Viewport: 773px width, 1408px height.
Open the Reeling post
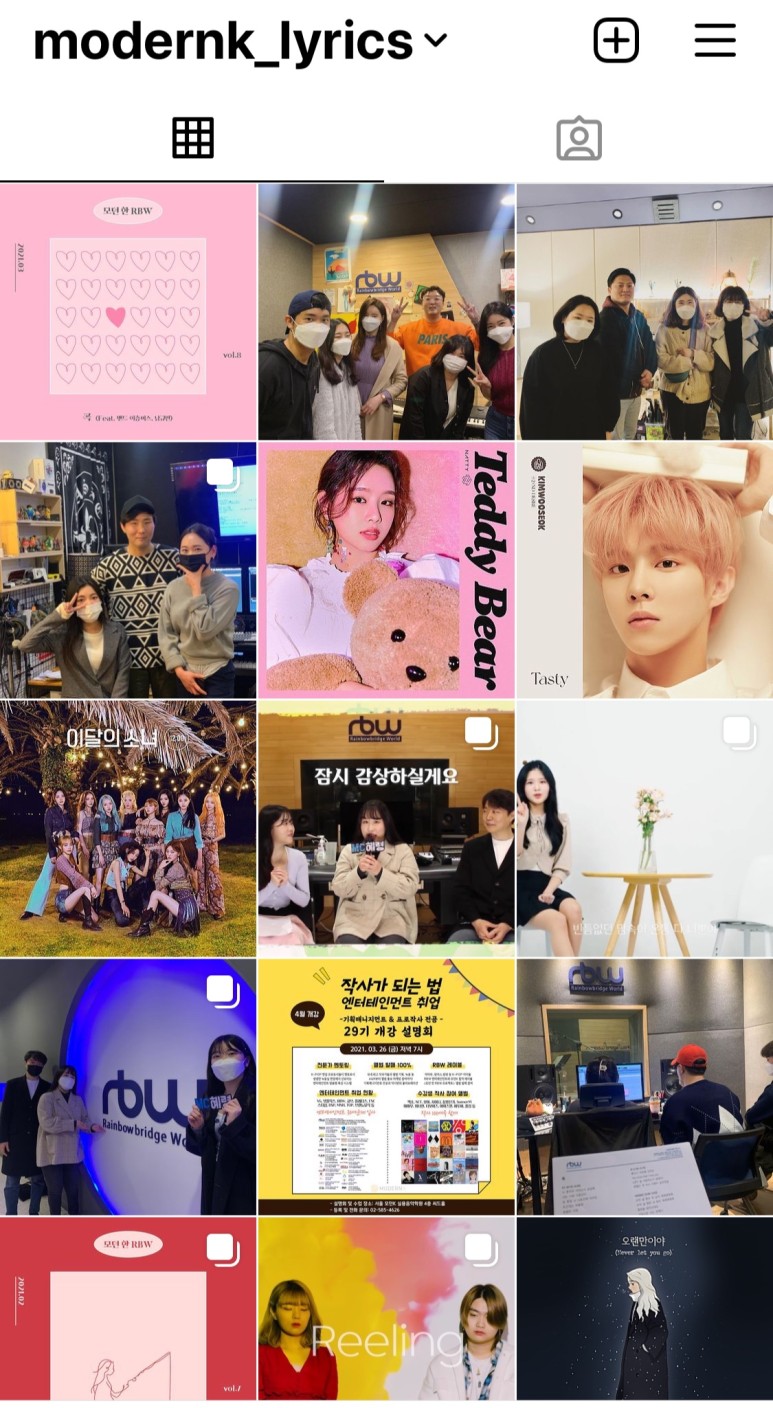[x=386, y=1310]
